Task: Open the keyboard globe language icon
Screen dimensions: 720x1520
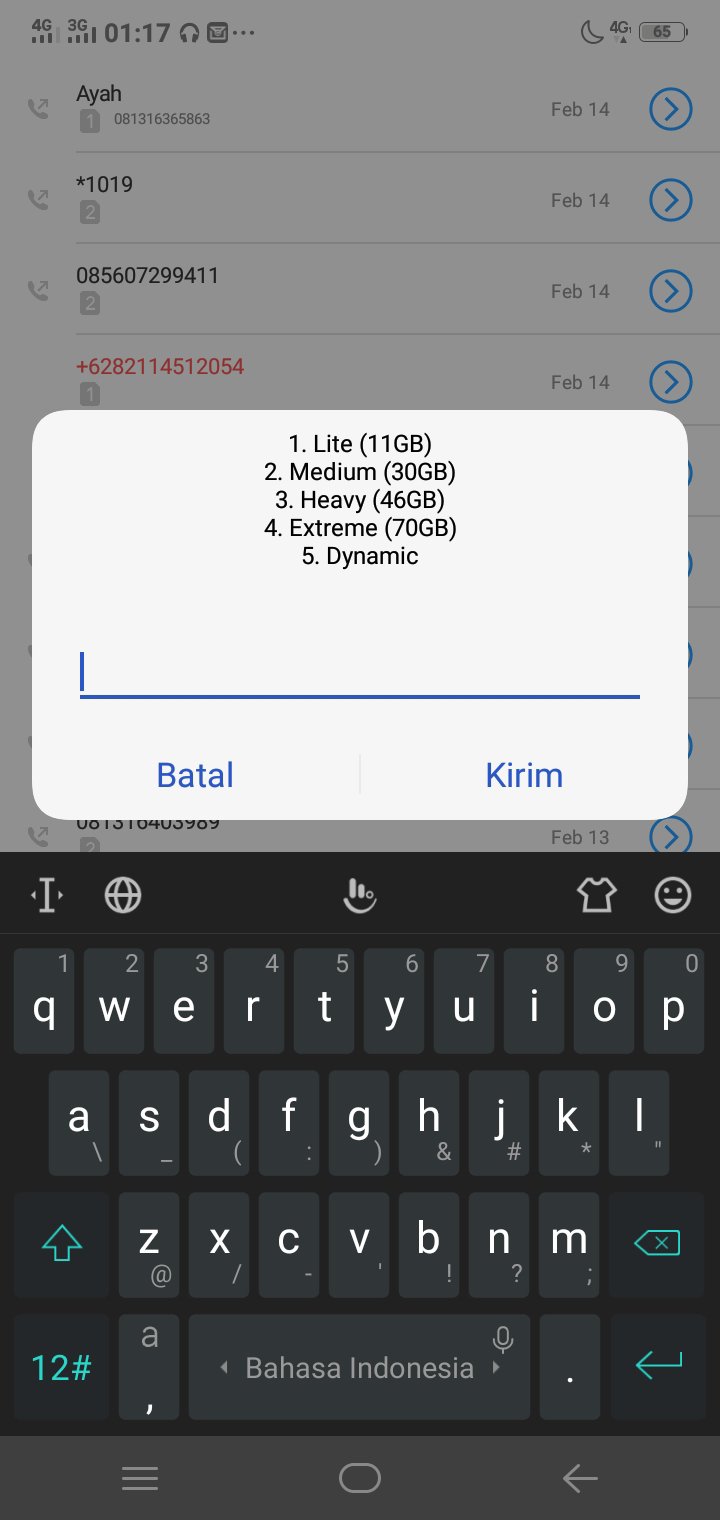Action: (x=123, y=895)
